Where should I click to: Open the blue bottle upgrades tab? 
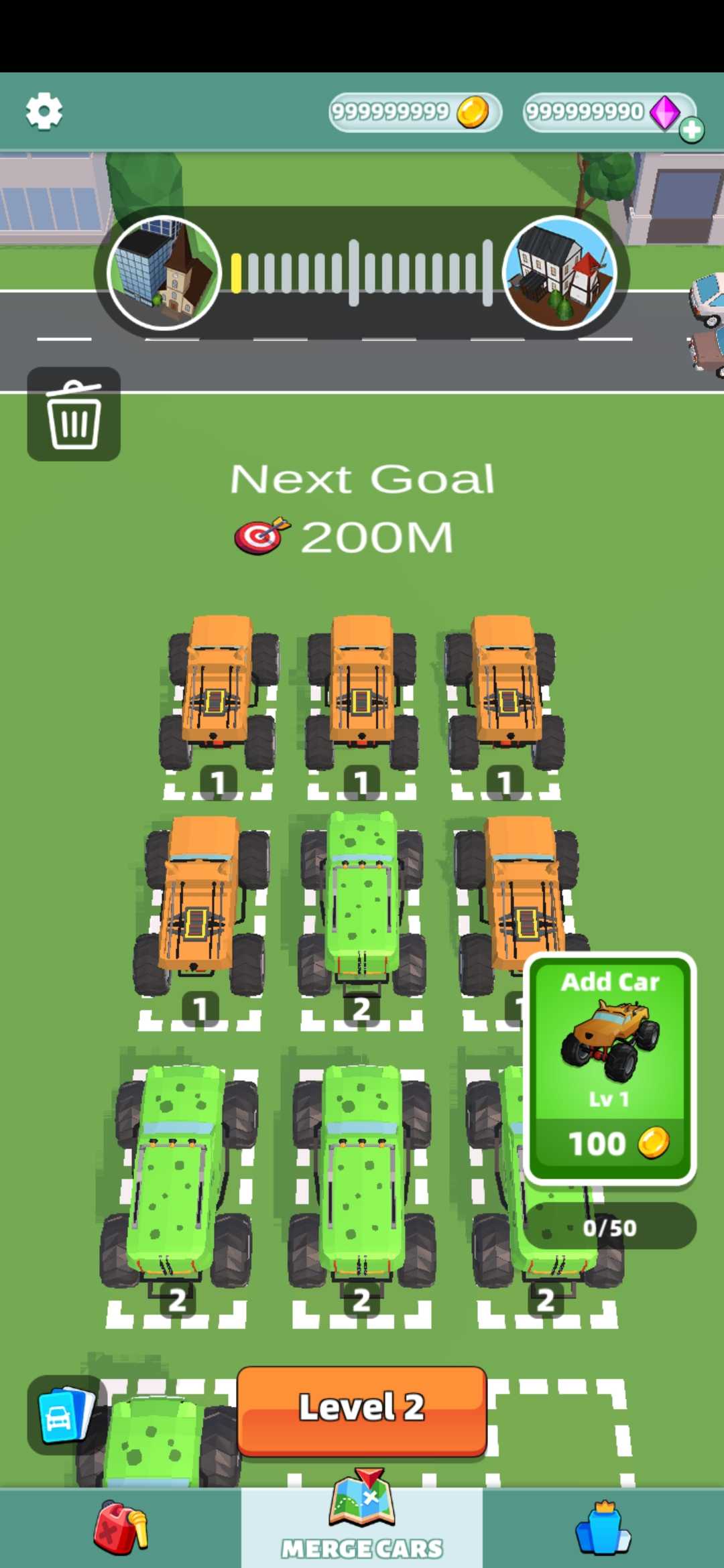point(603,1528)
